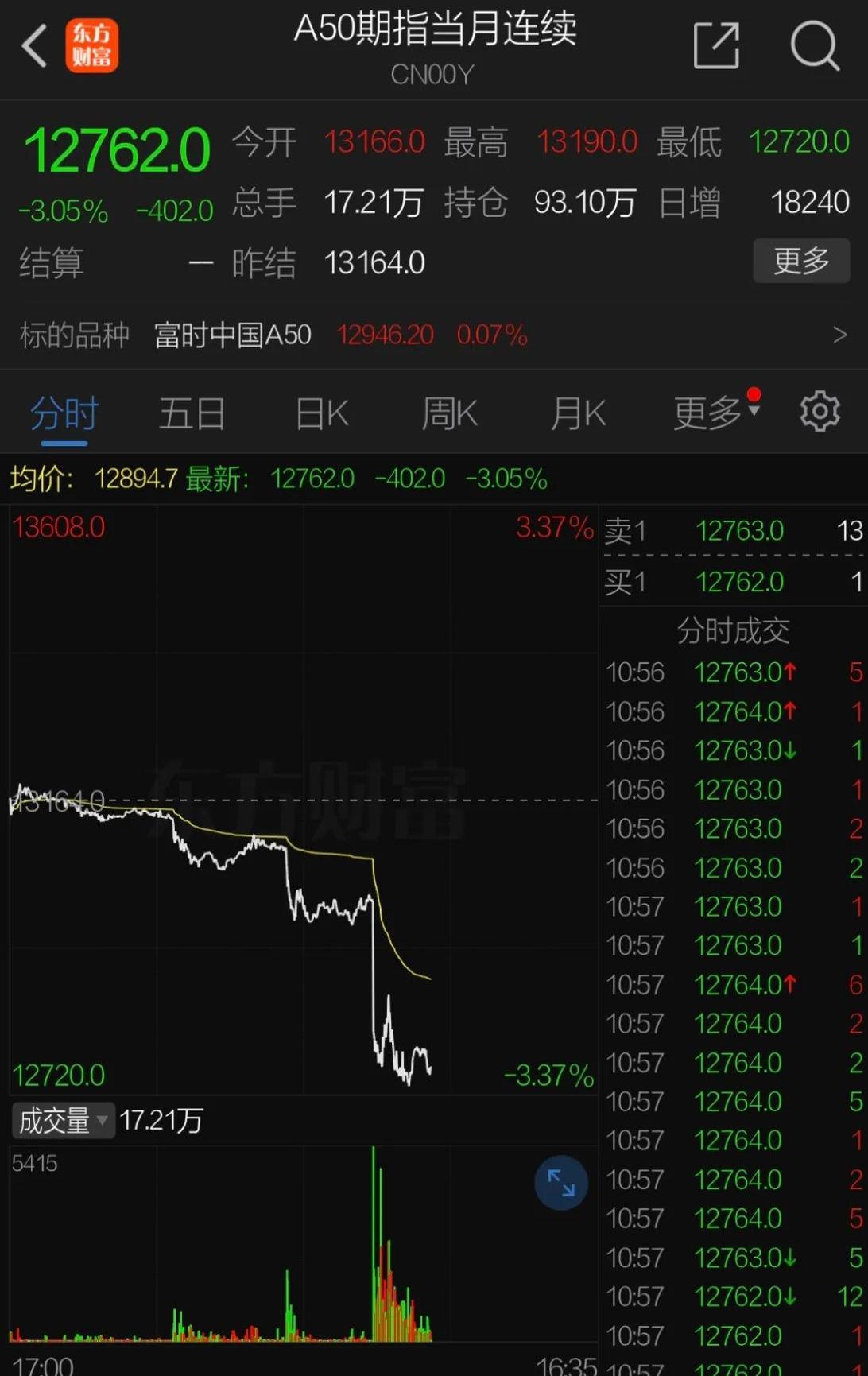Open the 东方财富 app logo

coord(91,45)
